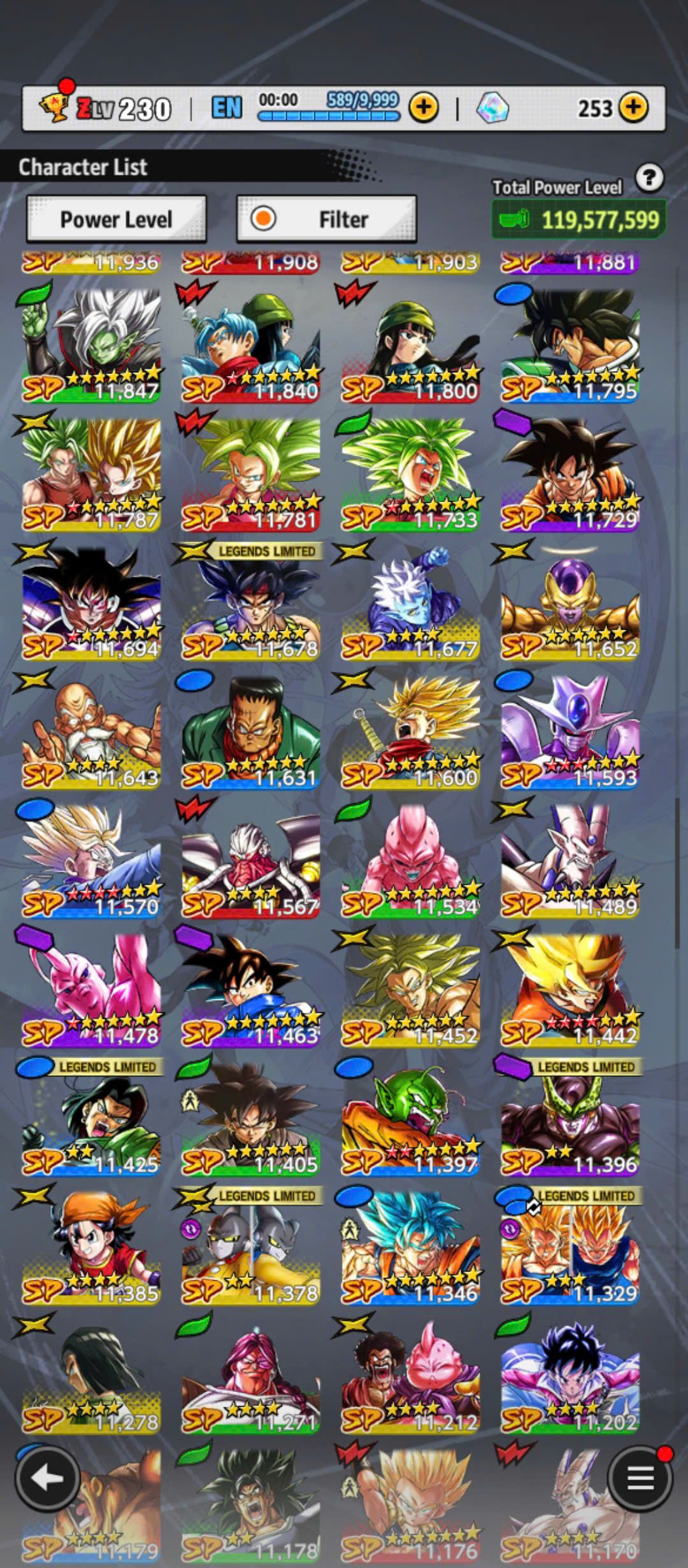Open the golden character card with 11,652

[x=569, y=602]
